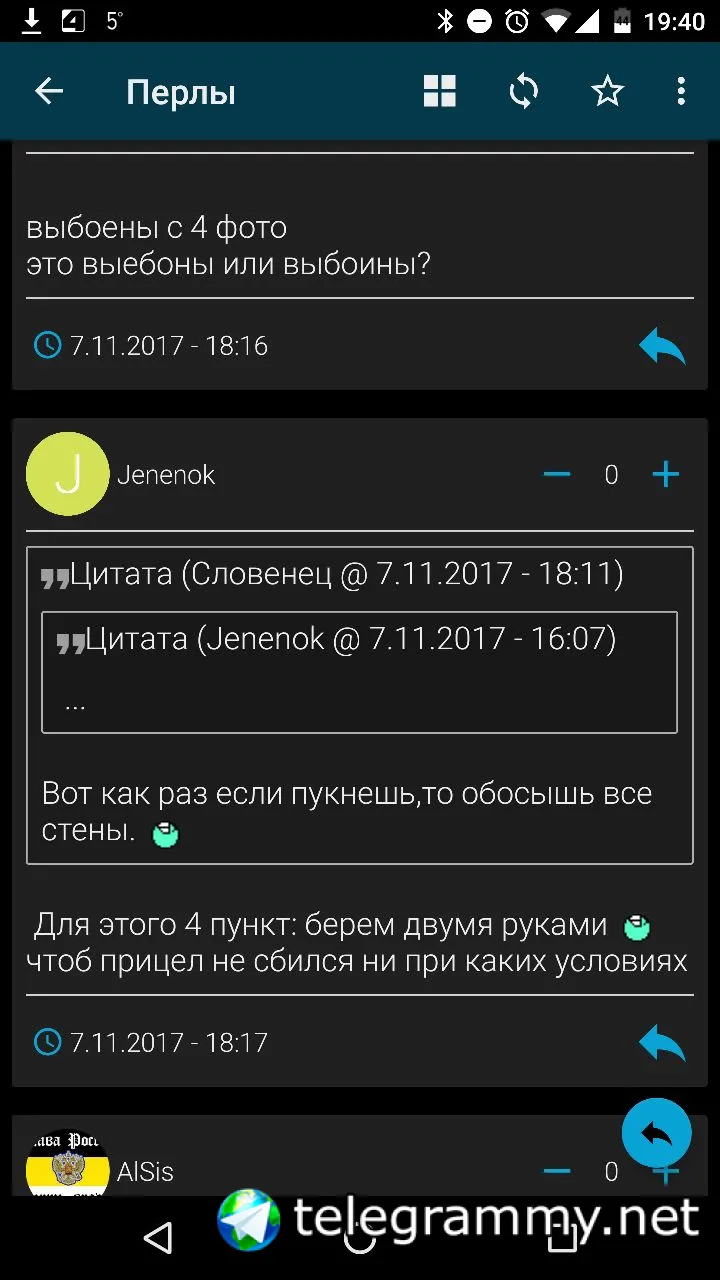720x1280 pixels.
Task: Go back from the Перлы thread
Action: click(49, 92)
